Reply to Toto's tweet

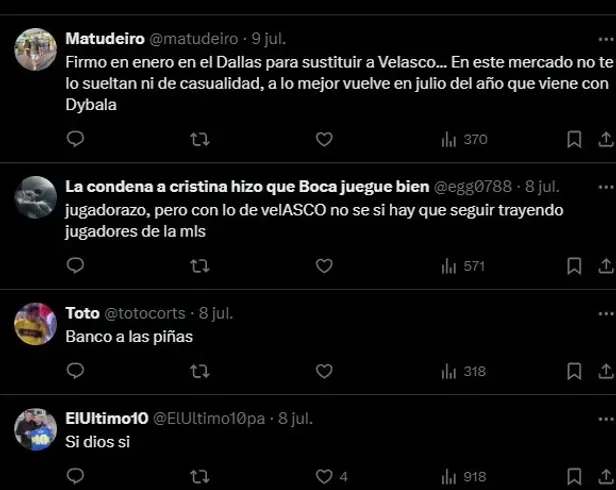75,371
